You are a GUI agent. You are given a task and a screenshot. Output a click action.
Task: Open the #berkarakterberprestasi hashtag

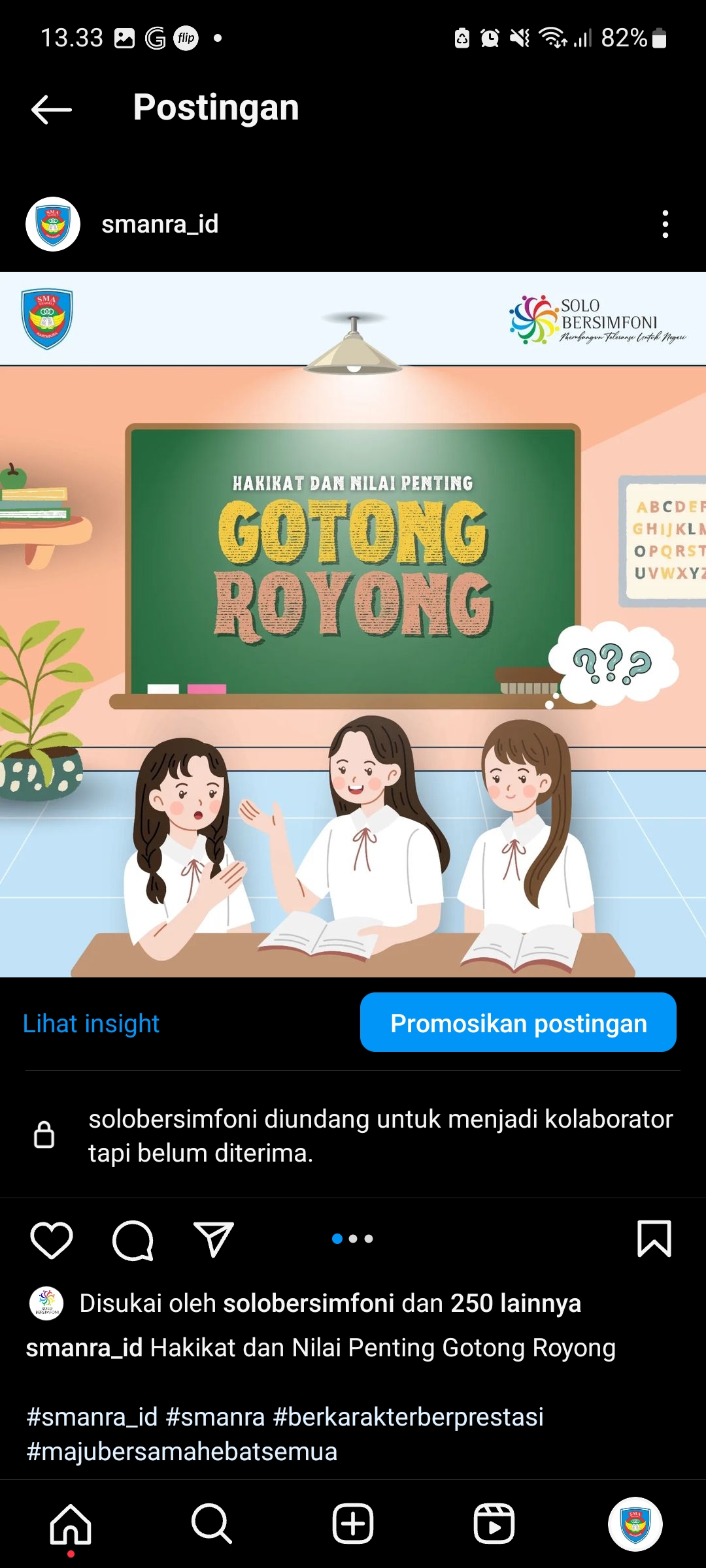pyautogui.click(x=408, y=1417)
